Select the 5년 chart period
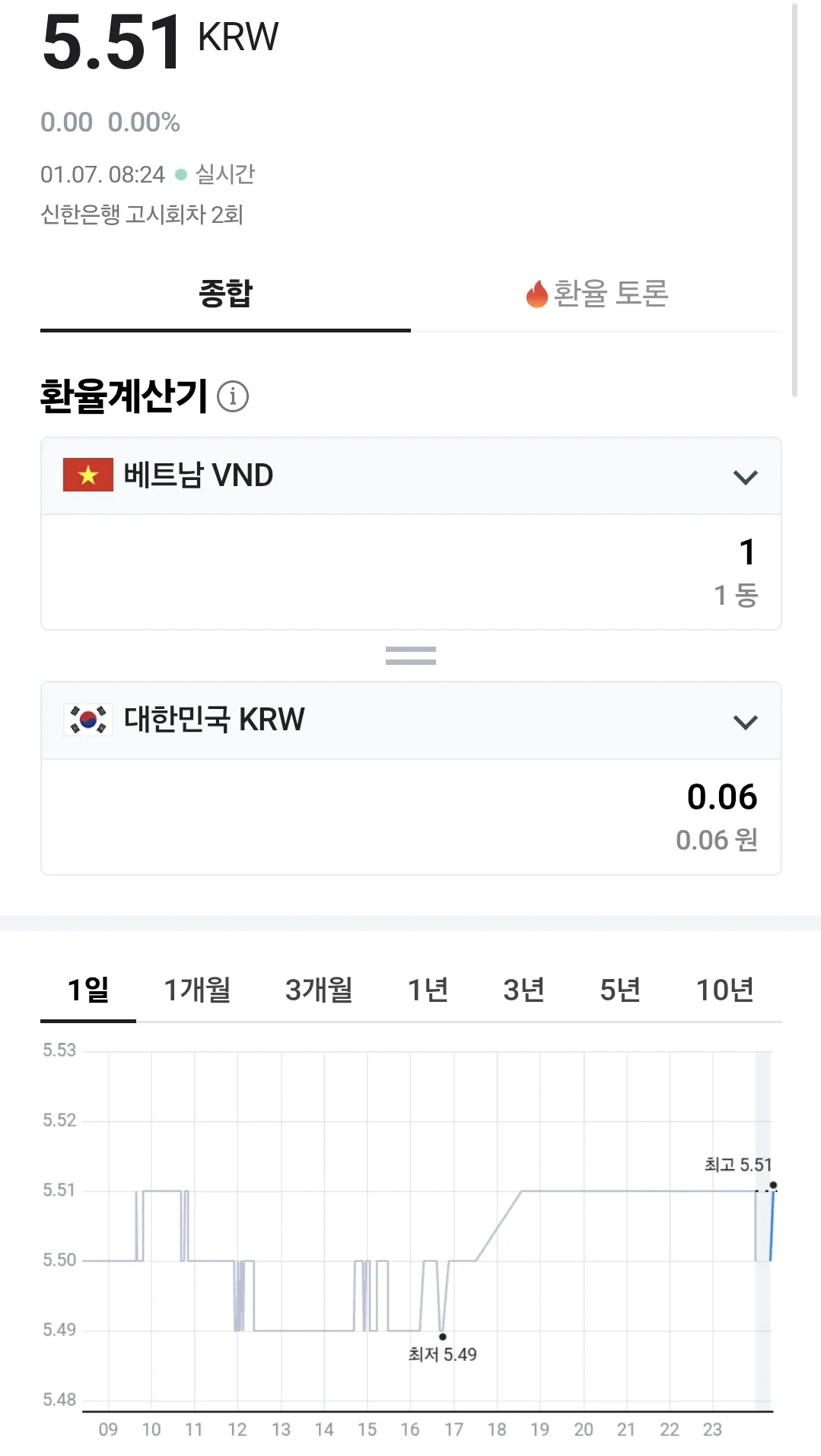 tap(620, 990)
